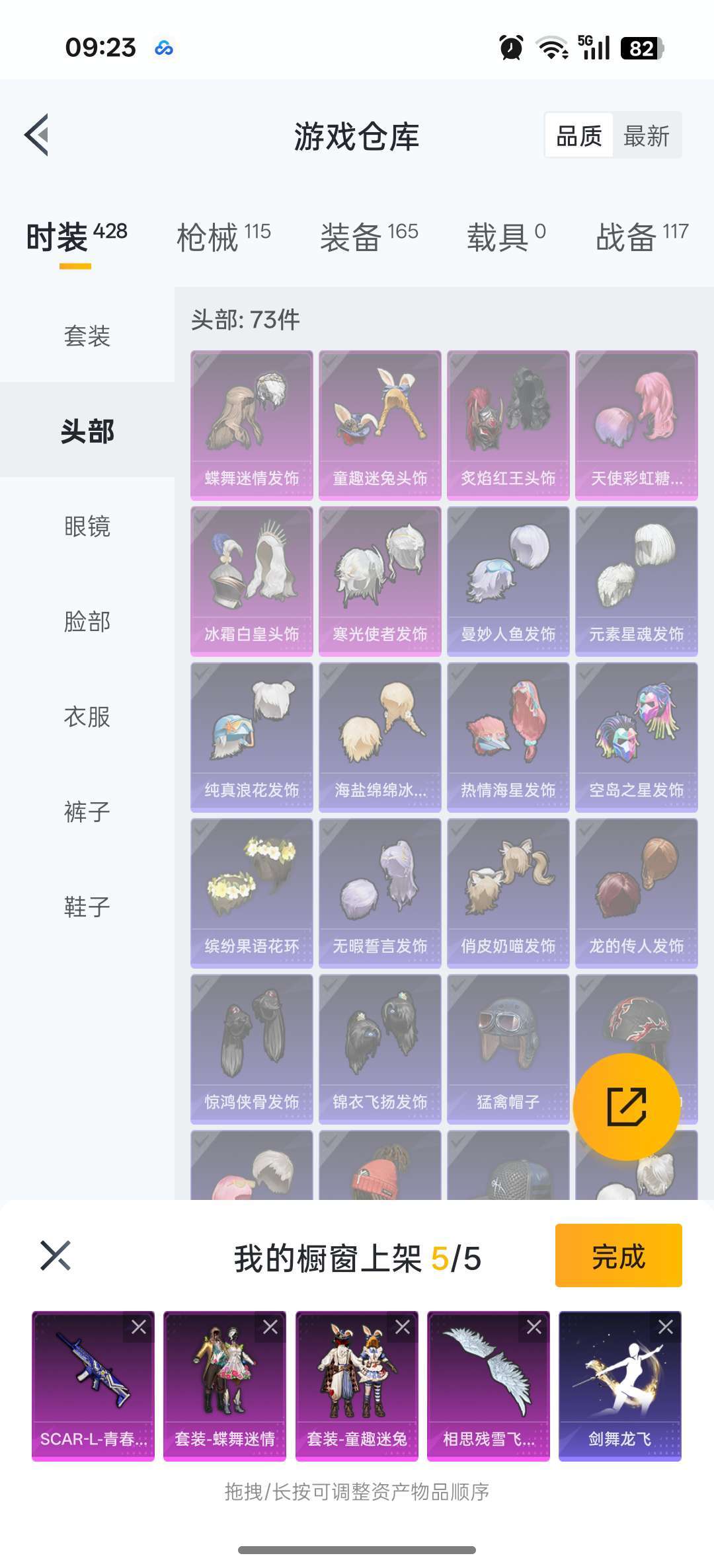
Task: Confirm the showcase with 完成
Action: (618, 1255)
